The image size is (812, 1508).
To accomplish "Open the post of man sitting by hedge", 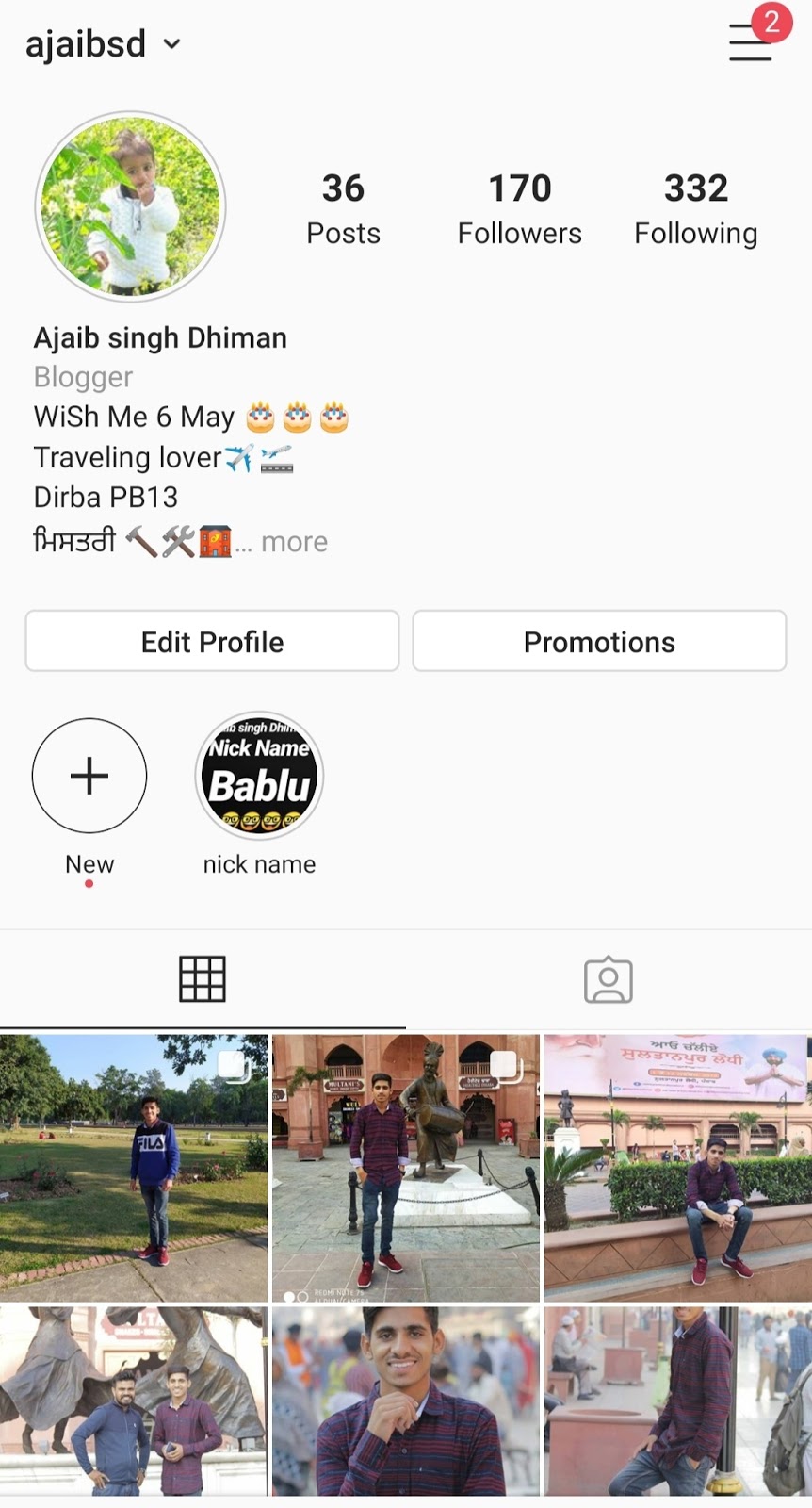I will pyautogui.click(x=677, y=1168).
